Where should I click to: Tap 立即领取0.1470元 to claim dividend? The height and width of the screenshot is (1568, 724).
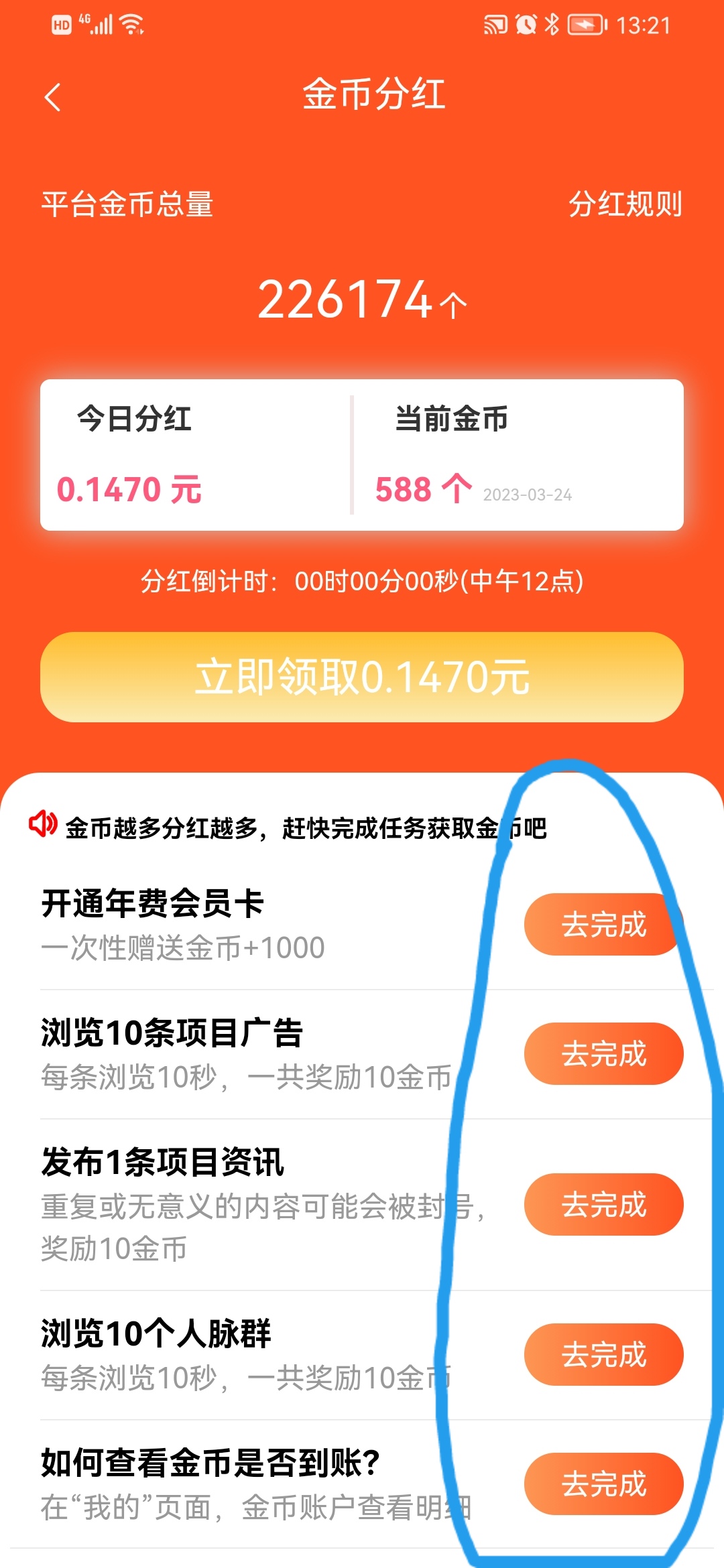(x=362, y=678)
